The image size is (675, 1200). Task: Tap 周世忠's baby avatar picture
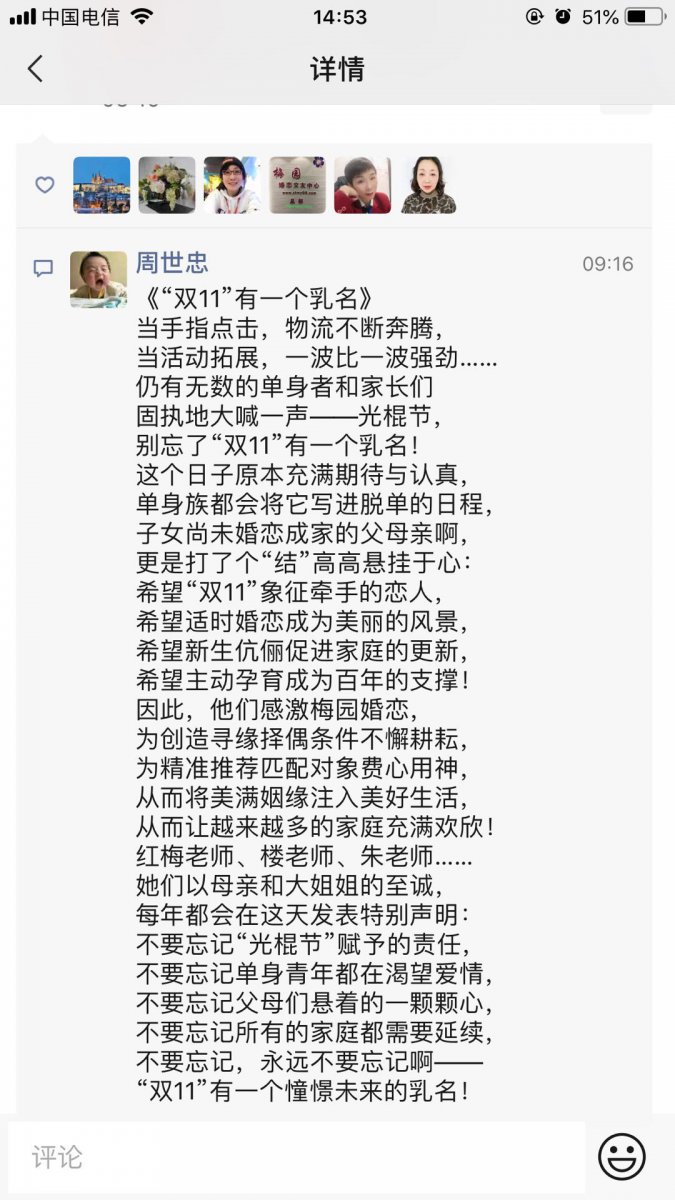98,279
